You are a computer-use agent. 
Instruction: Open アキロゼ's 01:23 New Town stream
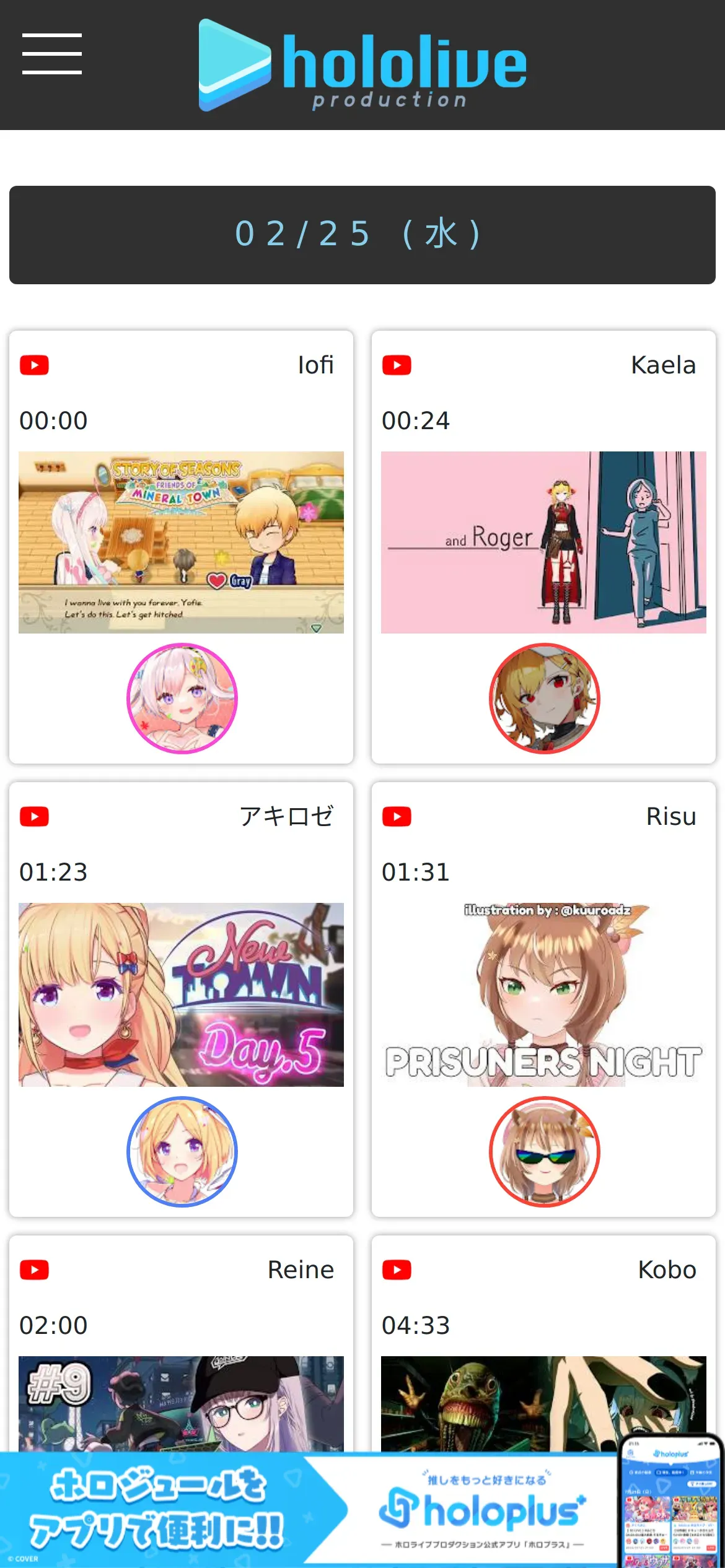[x=181, y=995]
